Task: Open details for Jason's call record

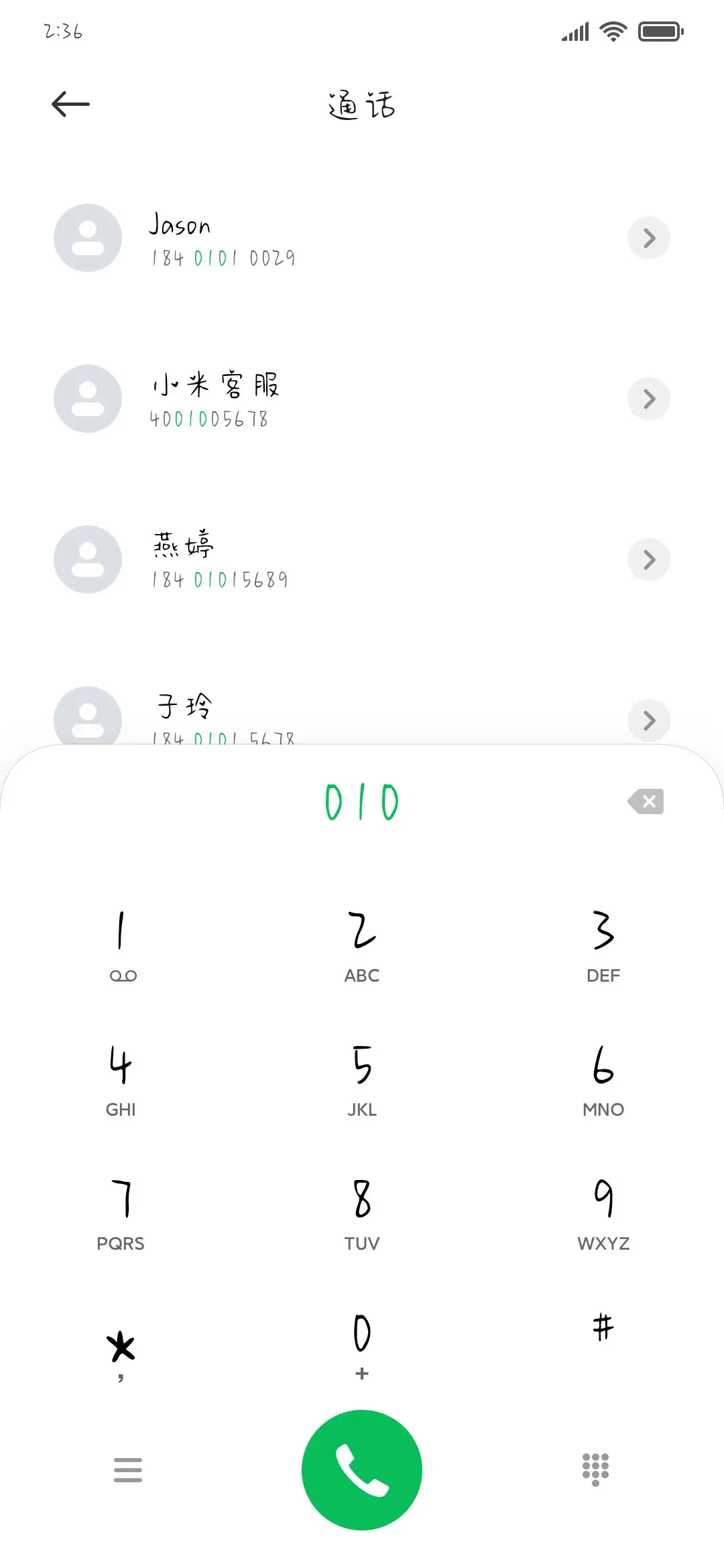Action: pos(648,239)
